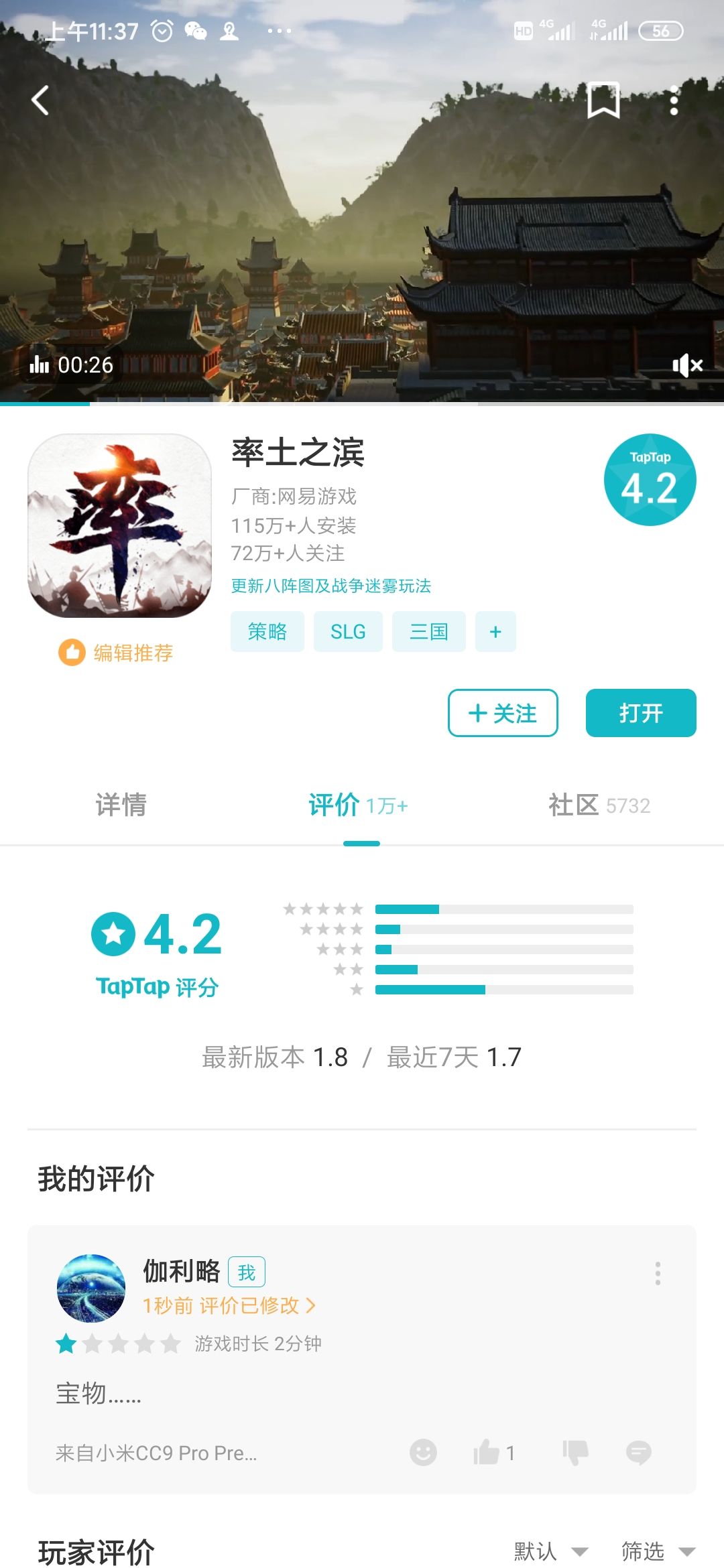Open comments on my review
This screenshot has width=724, height=1568.
(x=638, y=1453)
